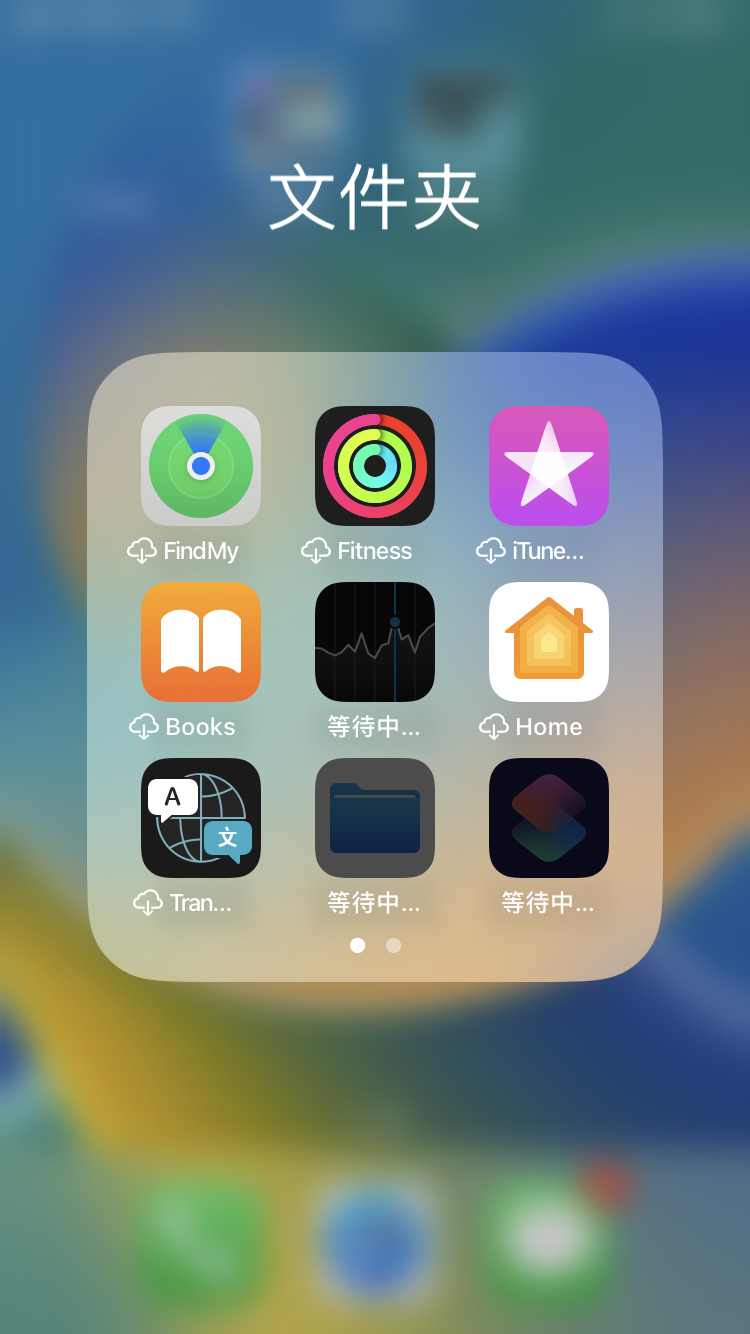Open the FindMy app
This screenshot has width=750, height=1334.
(x=201, y=466)
